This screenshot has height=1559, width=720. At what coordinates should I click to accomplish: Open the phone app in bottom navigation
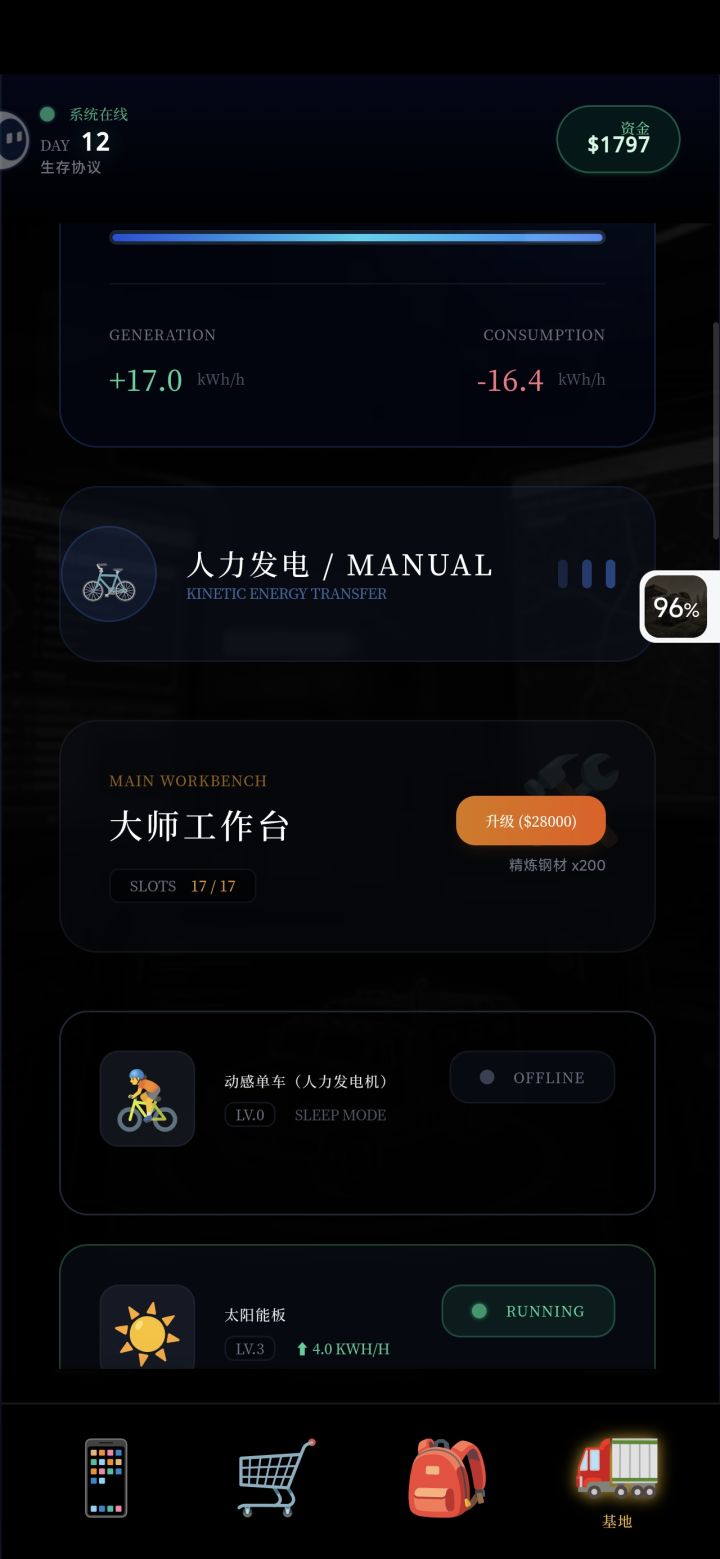(106, 1478)
